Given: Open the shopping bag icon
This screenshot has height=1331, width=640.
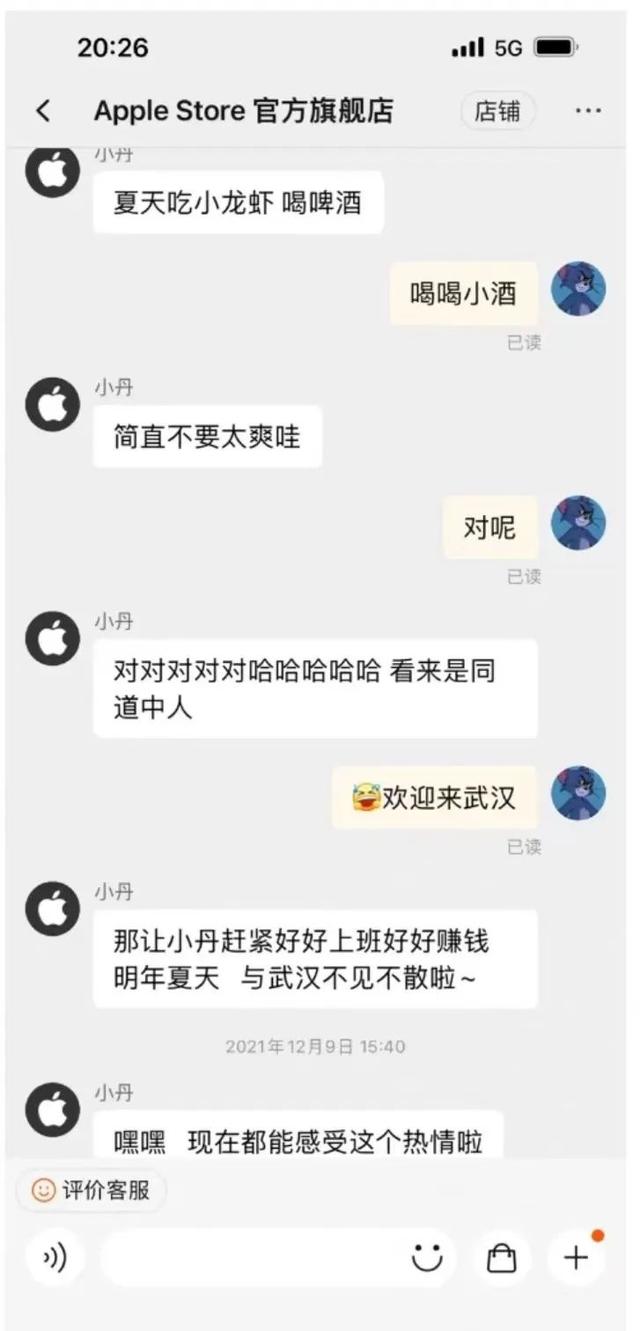Looking at the screenshot, I should click(501, 1258).
